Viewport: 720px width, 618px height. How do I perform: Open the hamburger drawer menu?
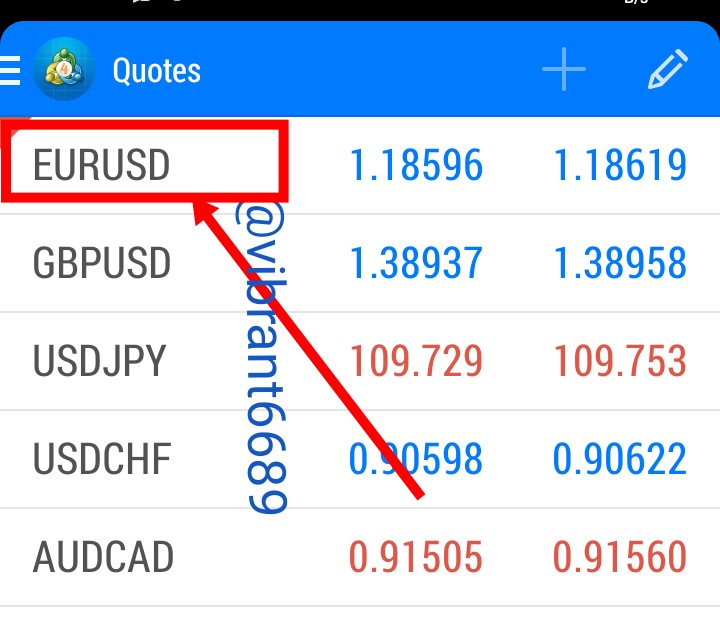(9, 70)
